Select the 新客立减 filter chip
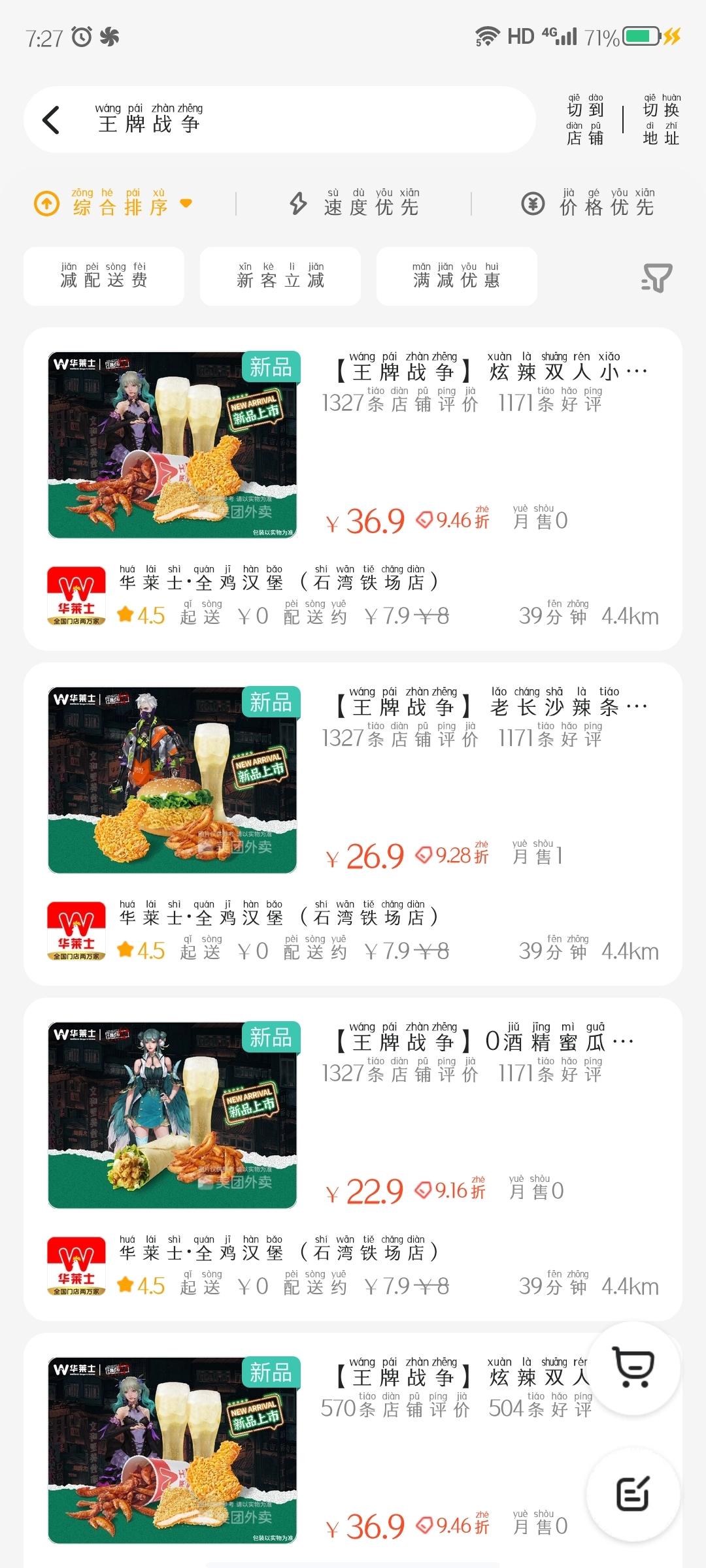Screen dimensions: 706x1568 [x=280, y=276]
